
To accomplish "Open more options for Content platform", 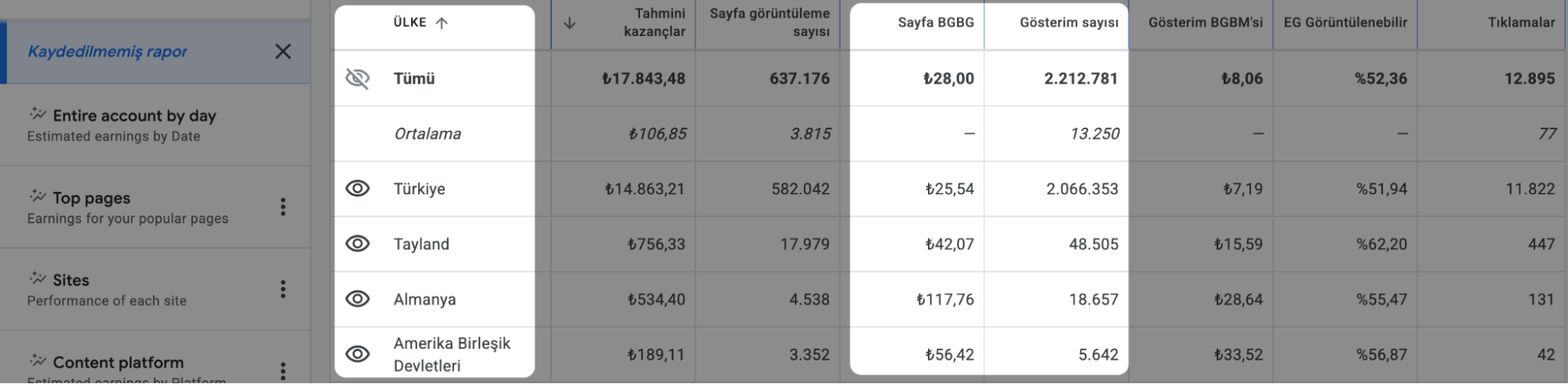I will coord(283,370).
